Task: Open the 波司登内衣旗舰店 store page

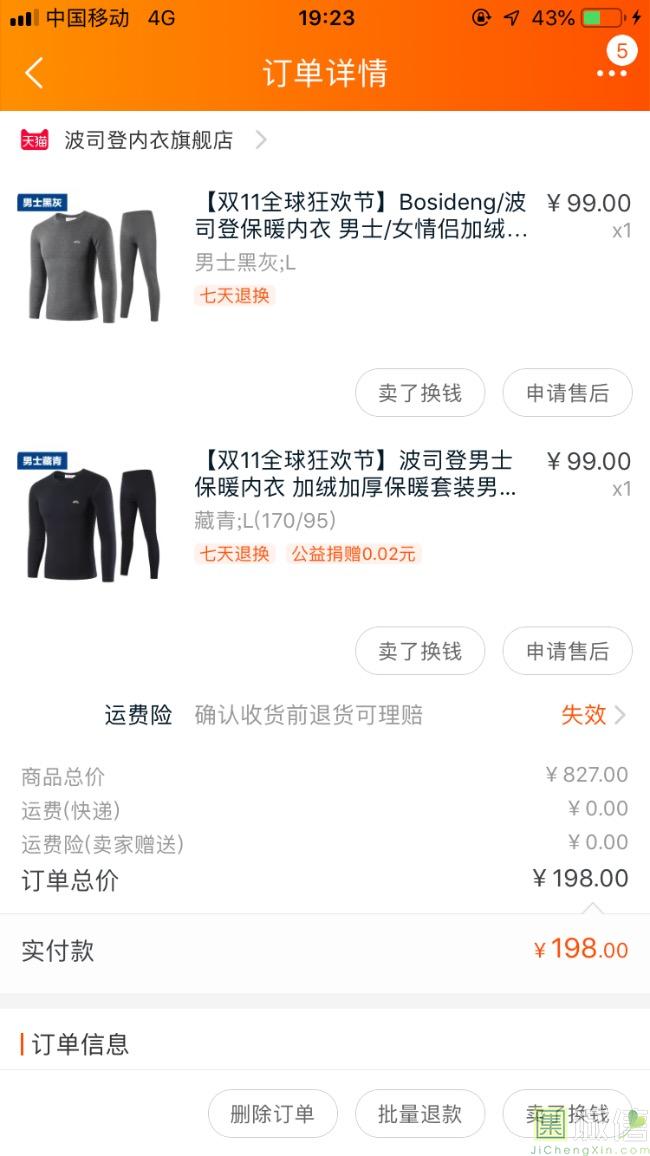Action: click(x=144, y=139)
